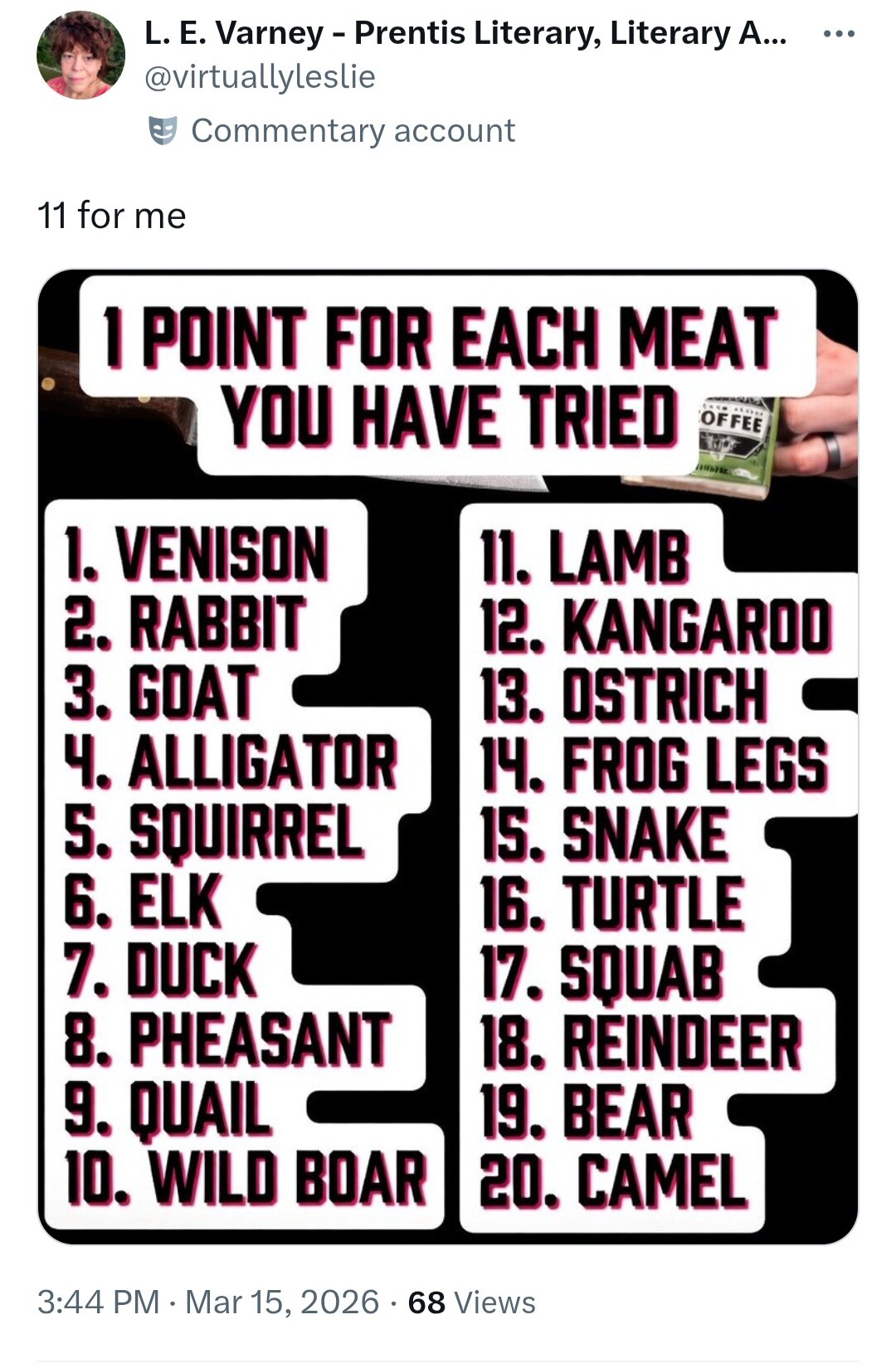Open the post's three-dot overflow menu
896x1368 pixels.
(838, 35)
